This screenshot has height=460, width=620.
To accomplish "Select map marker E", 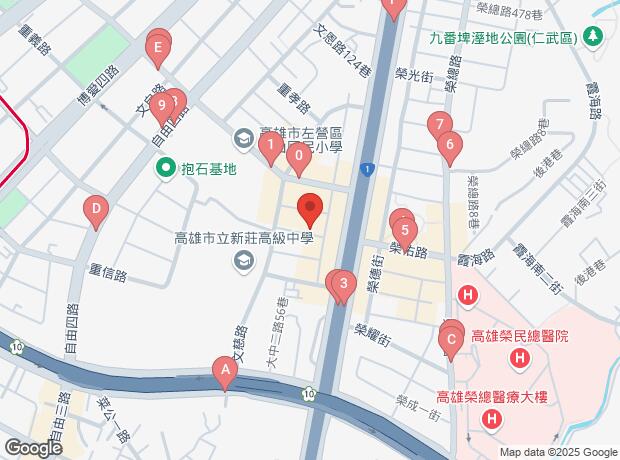I will pos(157,45).
